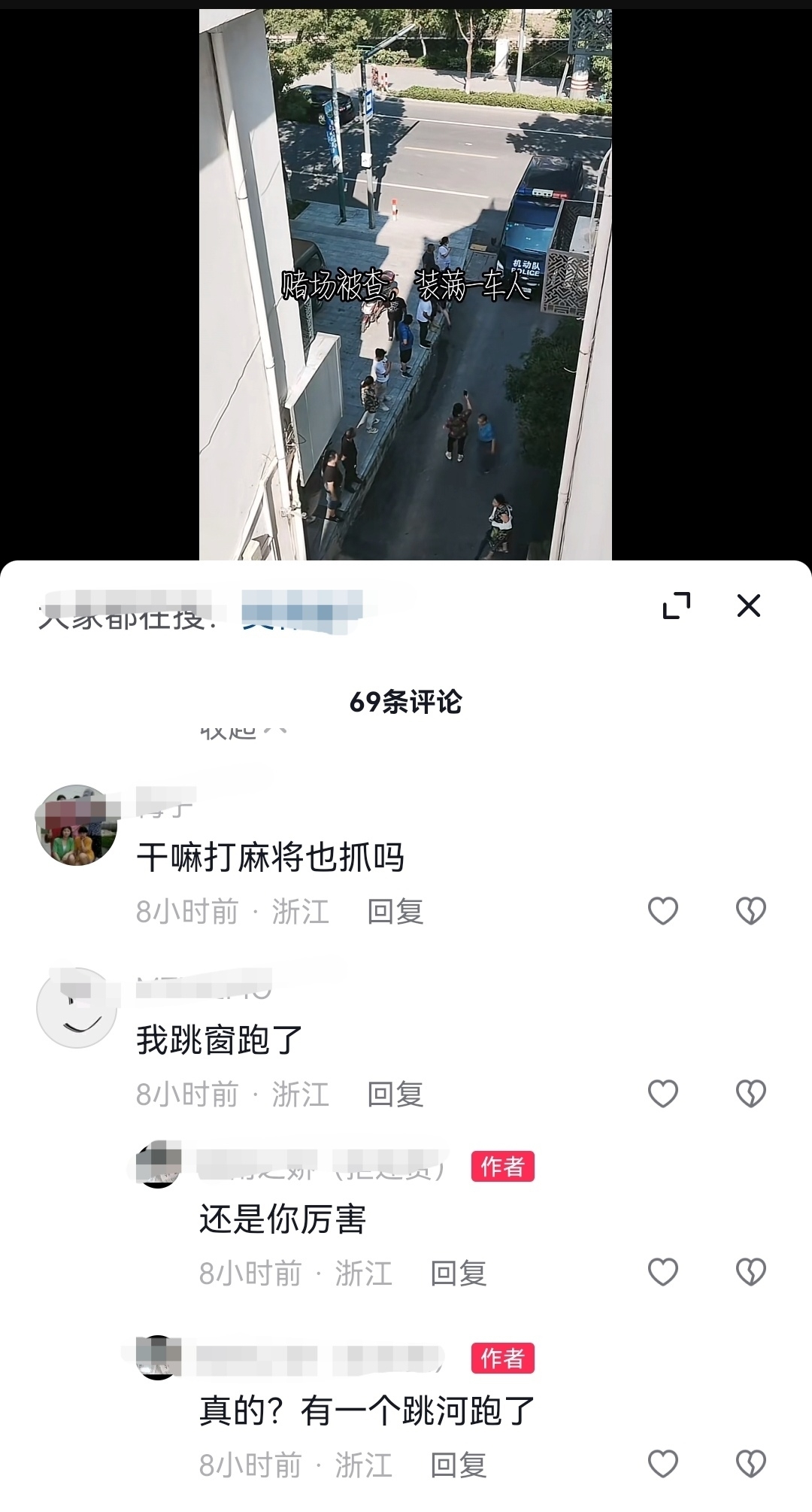
Task: Dislike the comment 我跳窗跑了
Action: (750, 1094)
